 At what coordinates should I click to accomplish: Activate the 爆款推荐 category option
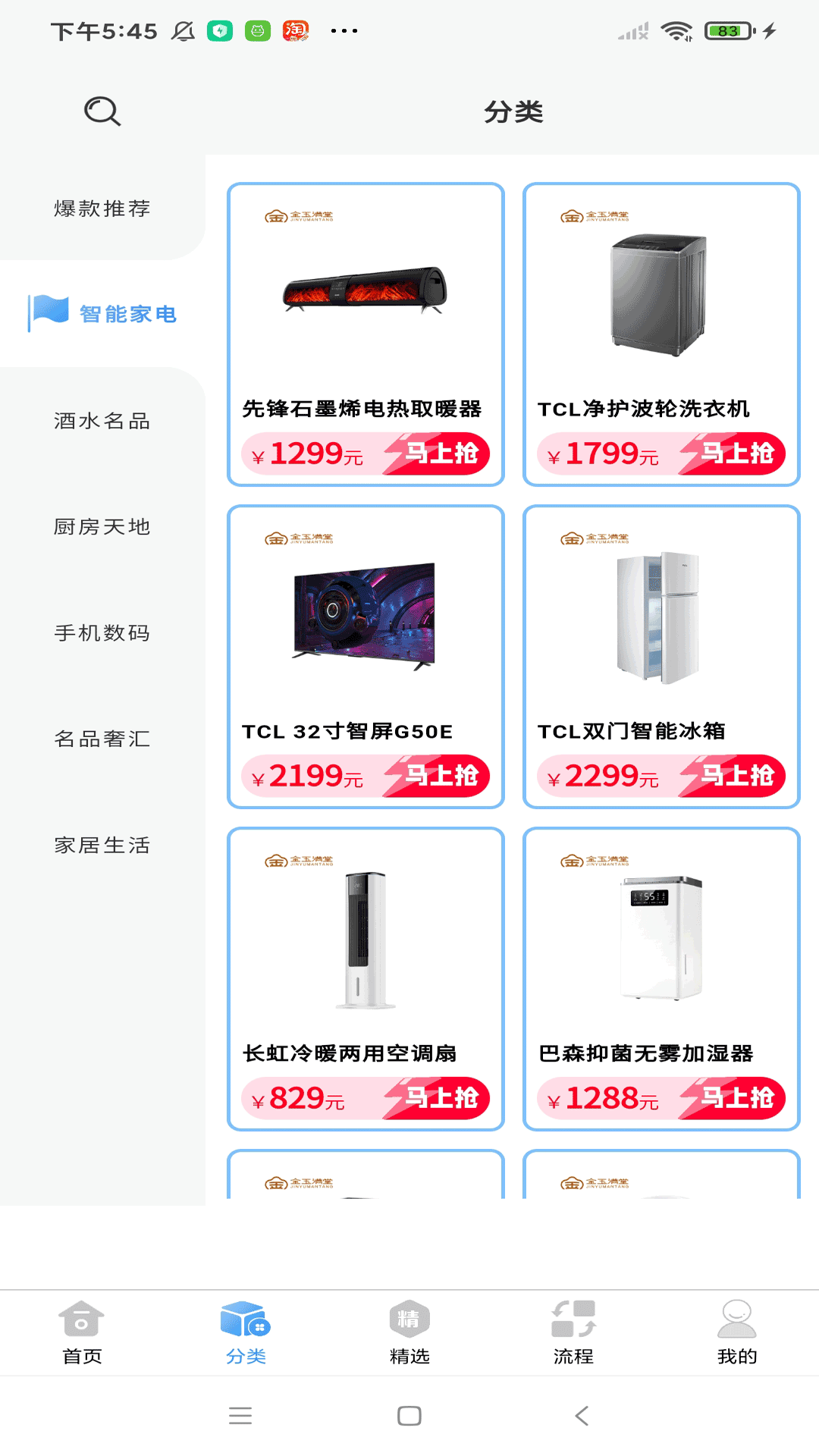[102, 207]
